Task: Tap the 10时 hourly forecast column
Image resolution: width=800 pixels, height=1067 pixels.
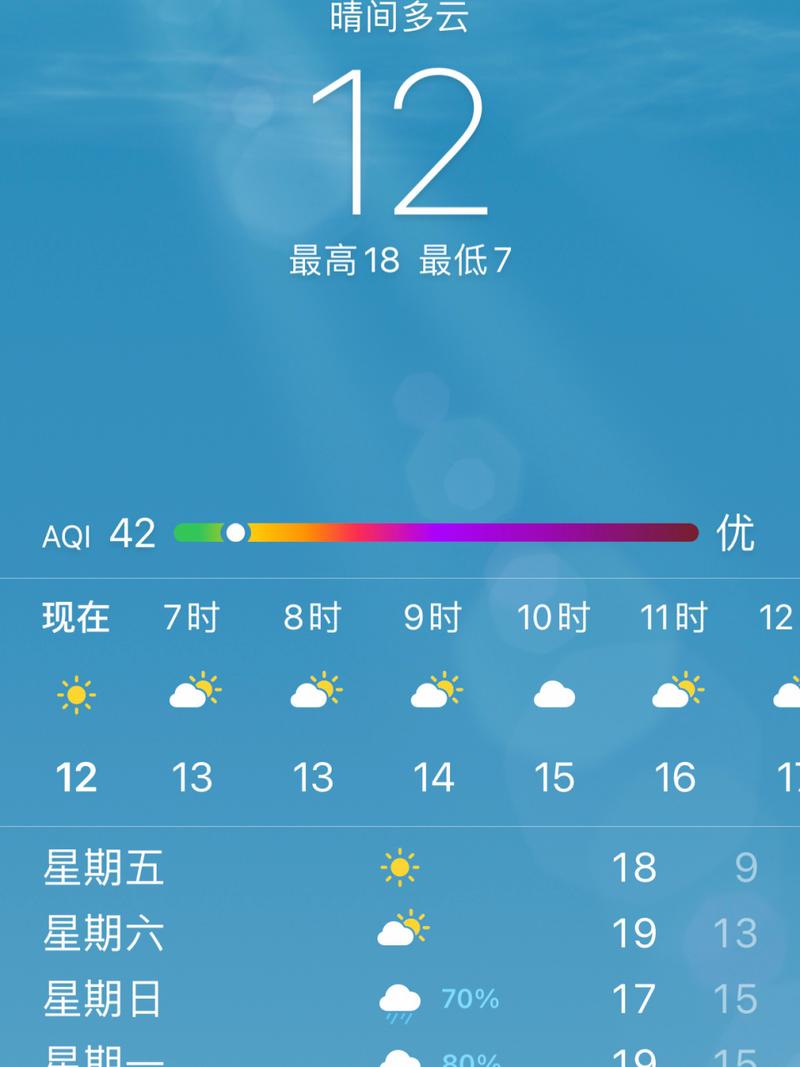Action: [555, 618]
